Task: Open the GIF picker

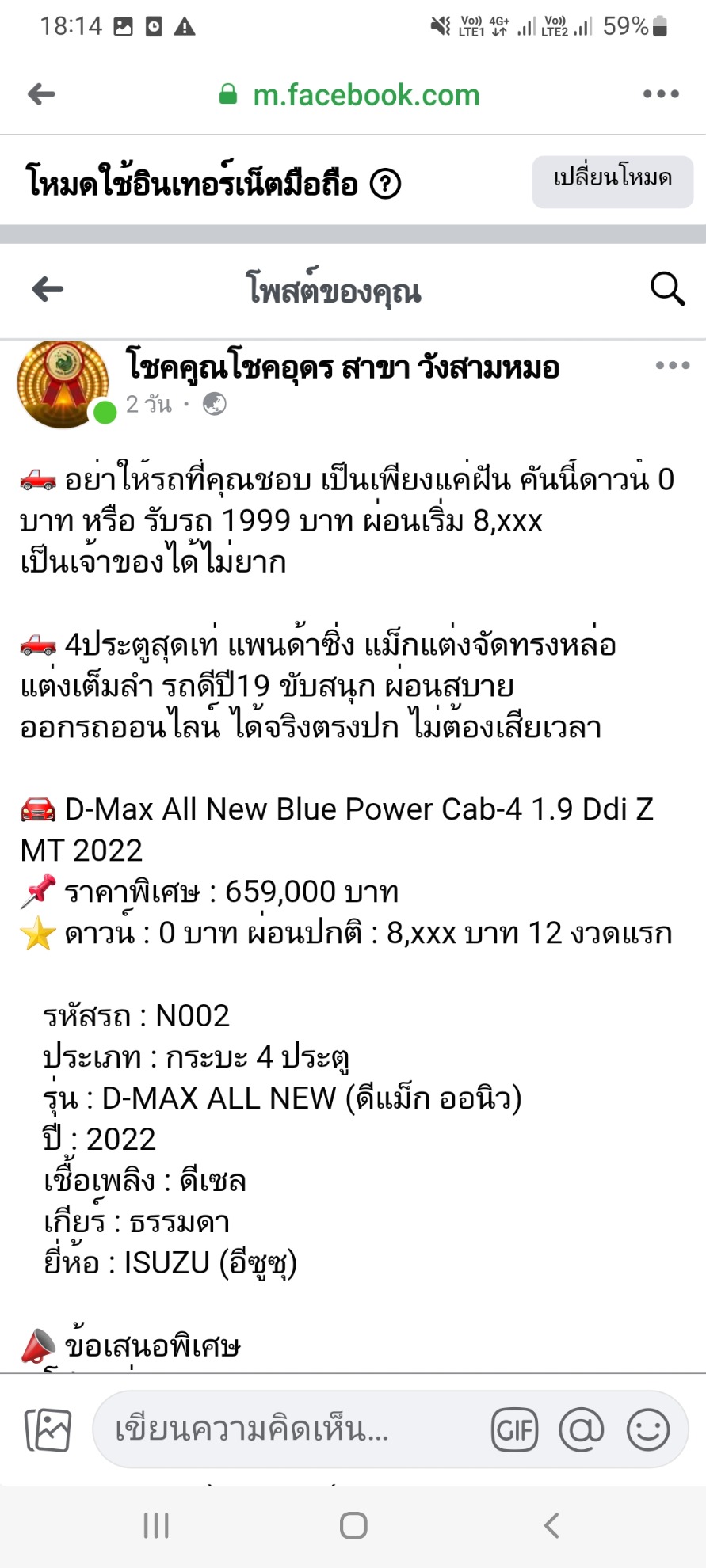Action: point(515,1430)
